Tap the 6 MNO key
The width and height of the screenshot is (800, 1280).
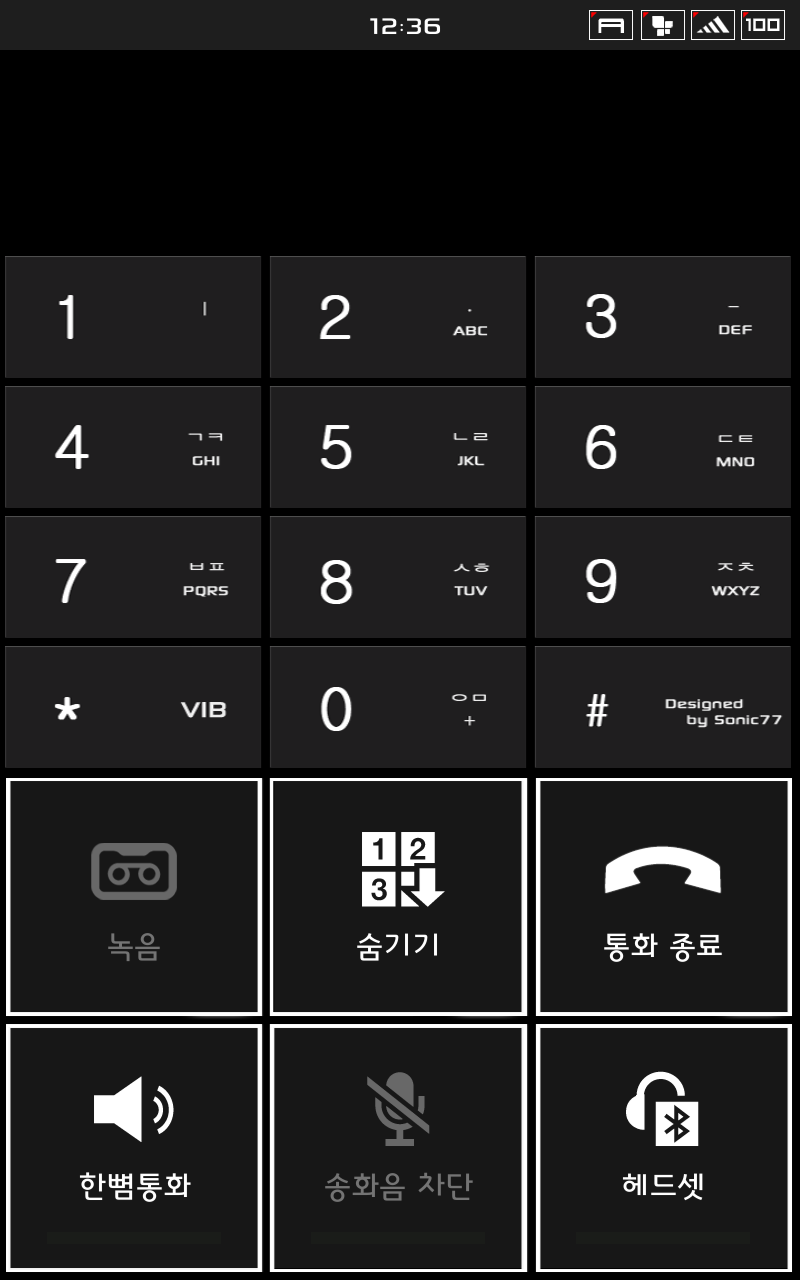(663, 447)
